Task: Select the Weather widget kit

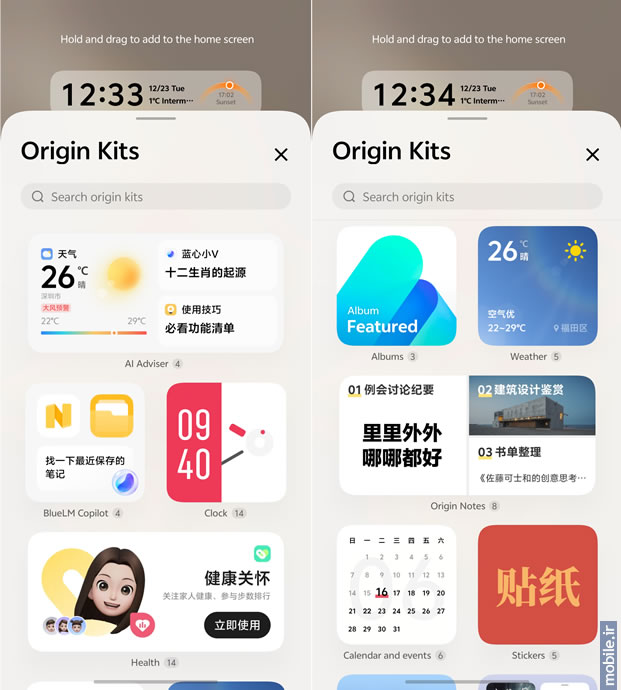Action: (x=537, y=286)
